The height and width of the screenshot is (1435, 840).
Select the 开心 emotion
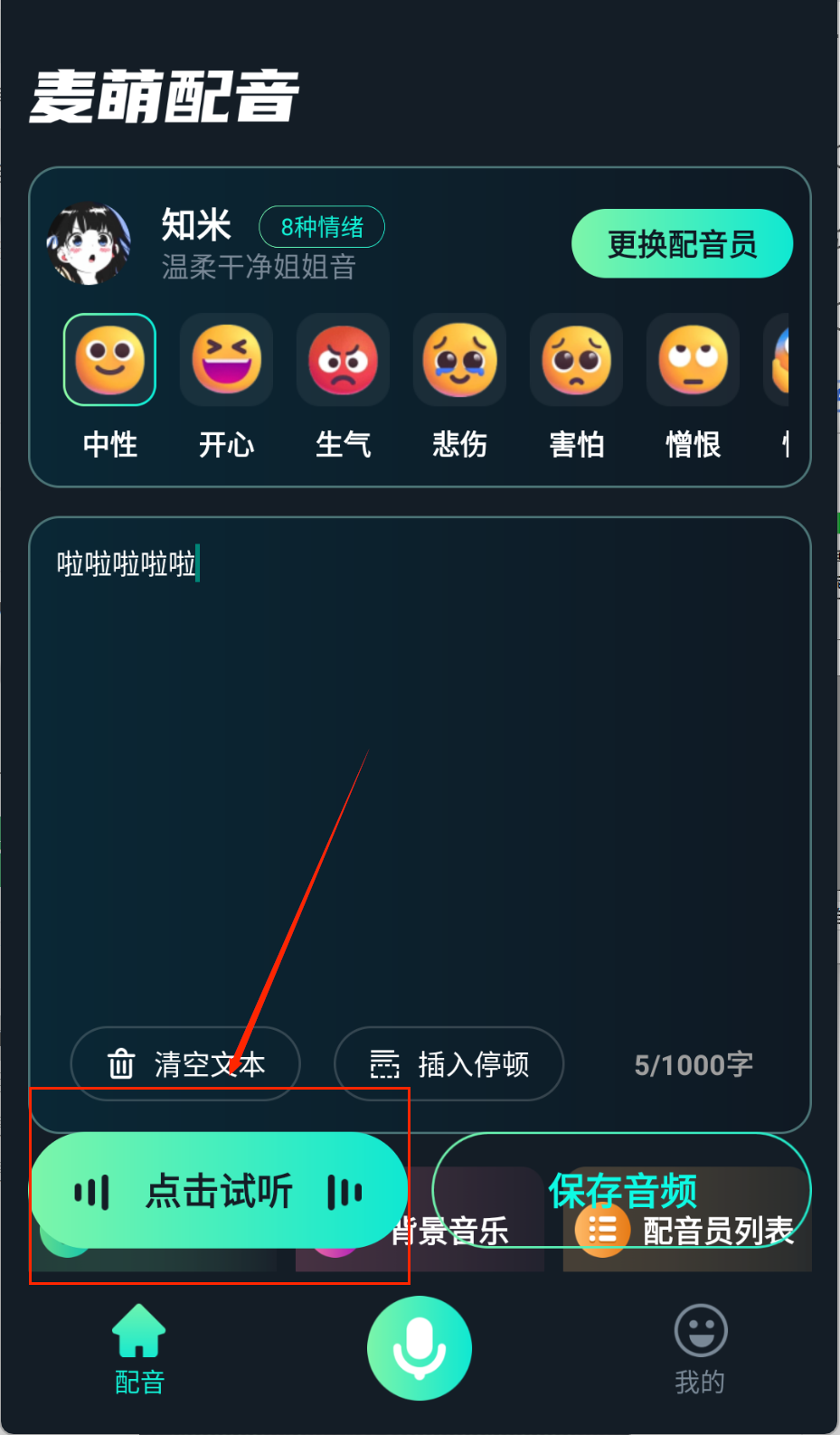click(x=226, y=360)
